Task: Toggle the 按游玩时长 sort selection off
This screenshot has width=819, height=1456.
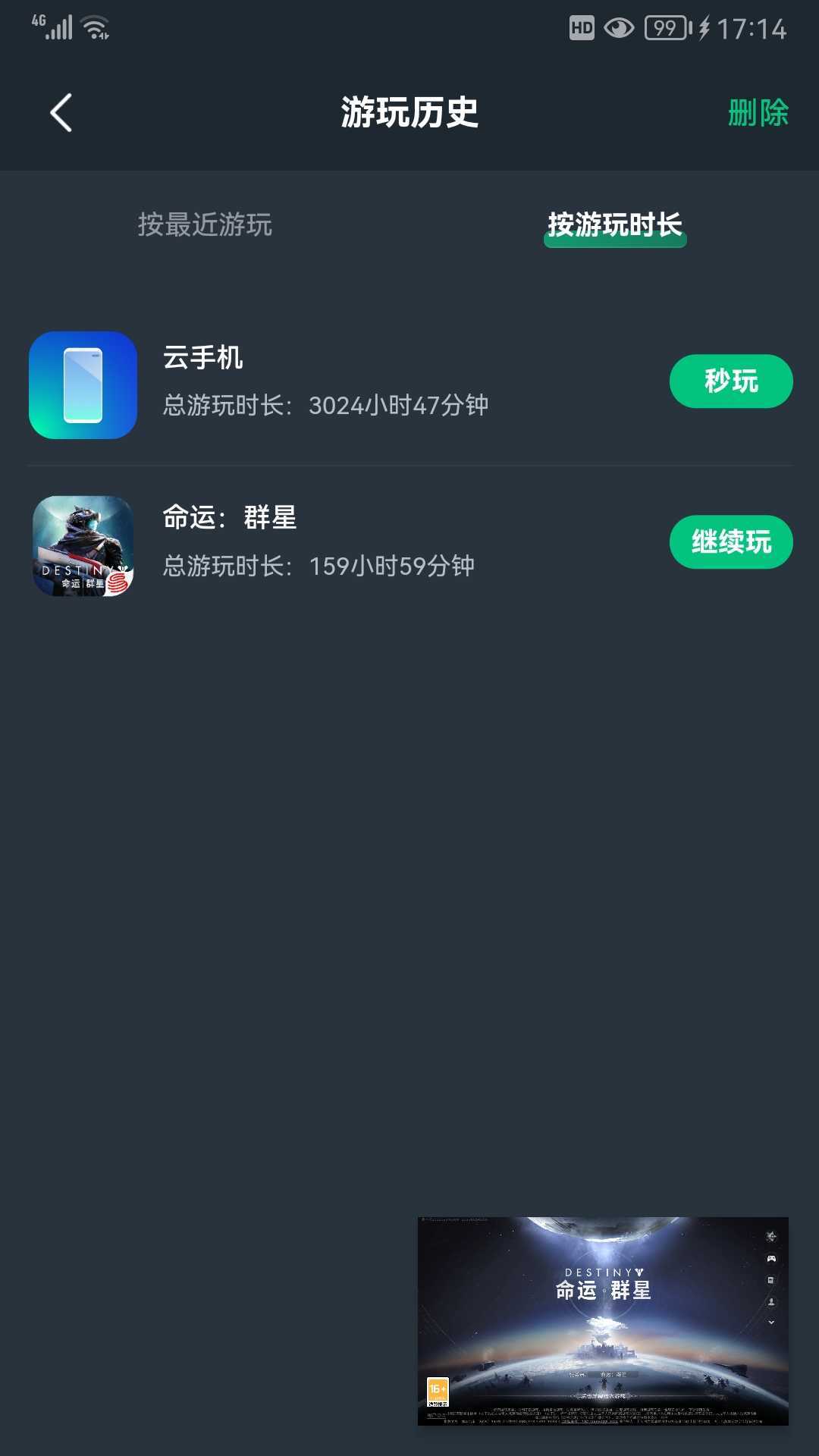Action: pyautogui.click(x=616, y=225)
